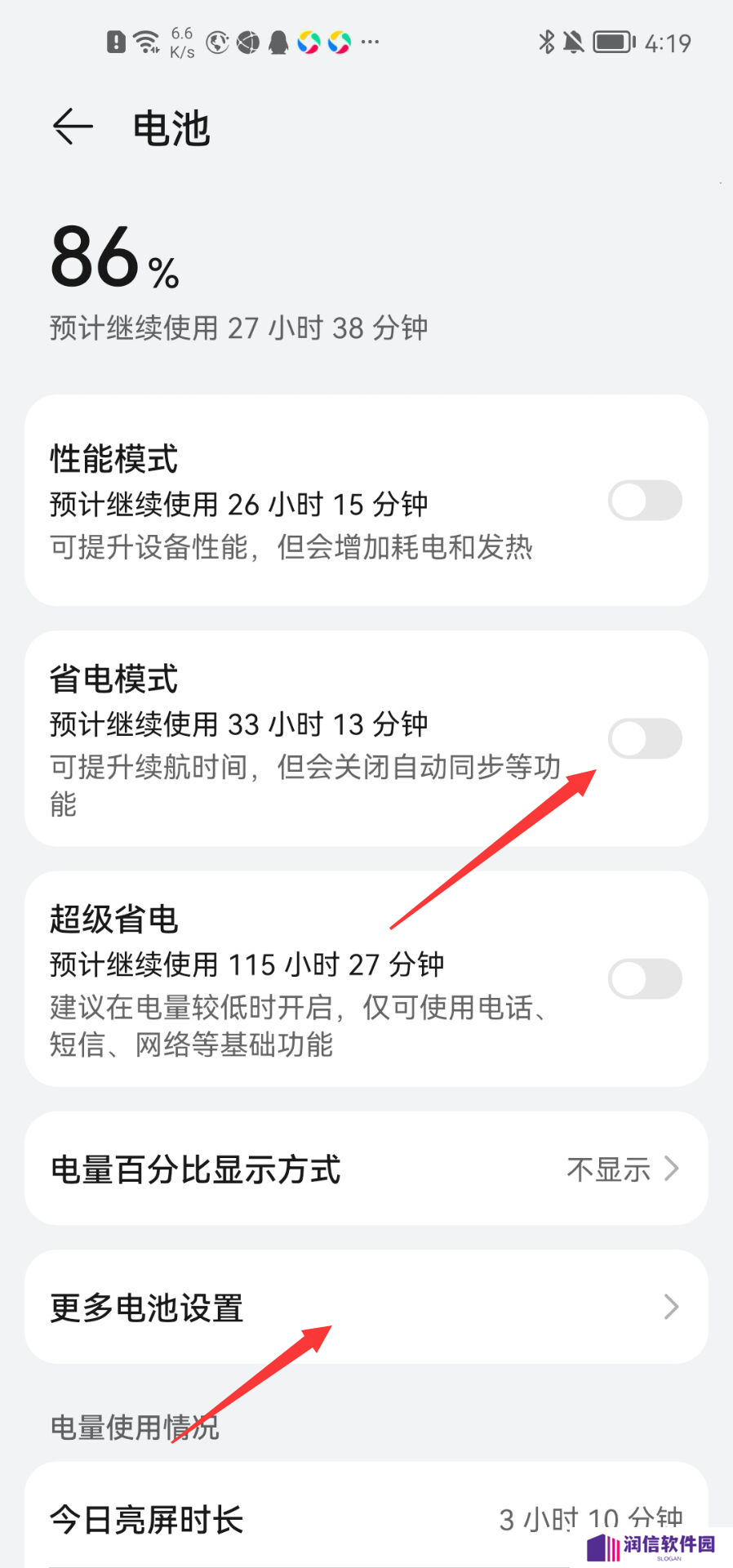Open 更多电池设置
Viewport: 733px width, 1568px height.
(x=366, y=1307)
